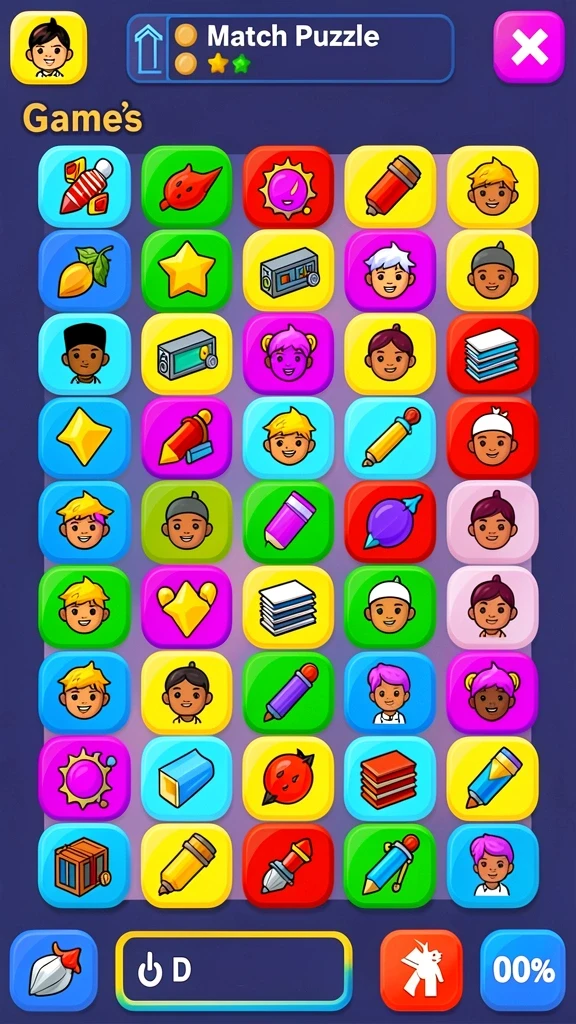Tap the power D field
Viewport: 576px width, 1024px height.
click(234, 970)
